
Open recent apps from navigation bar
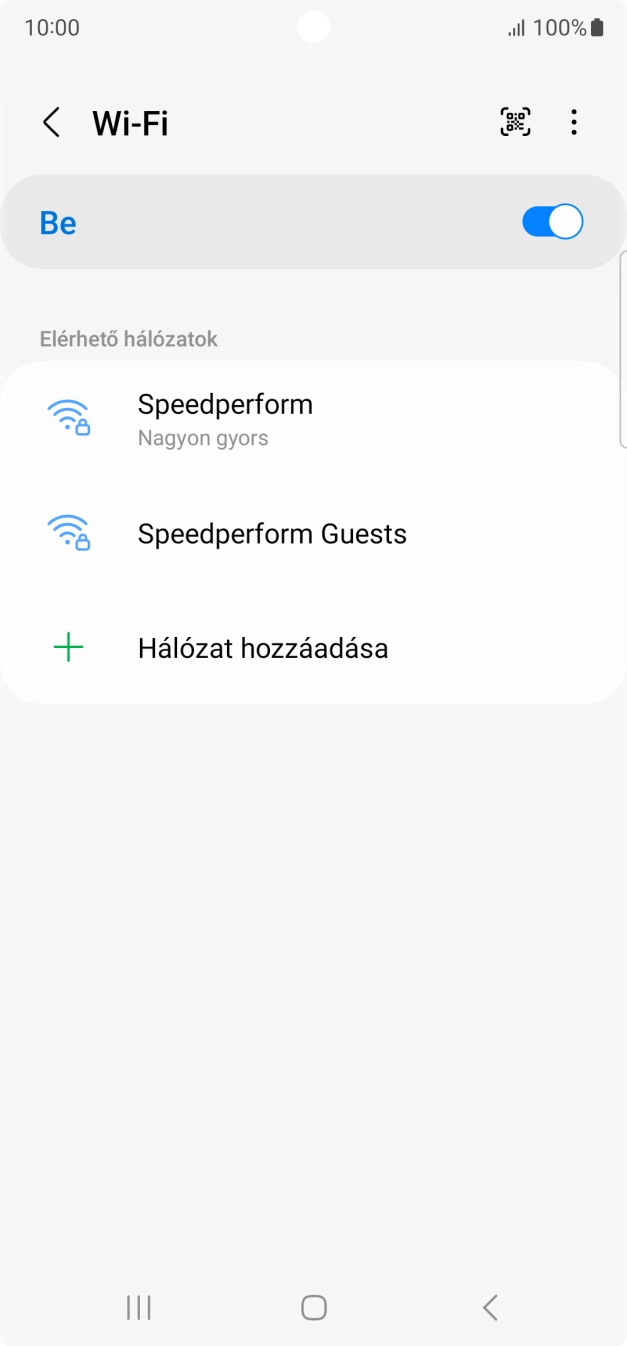tap(138, 1306)
